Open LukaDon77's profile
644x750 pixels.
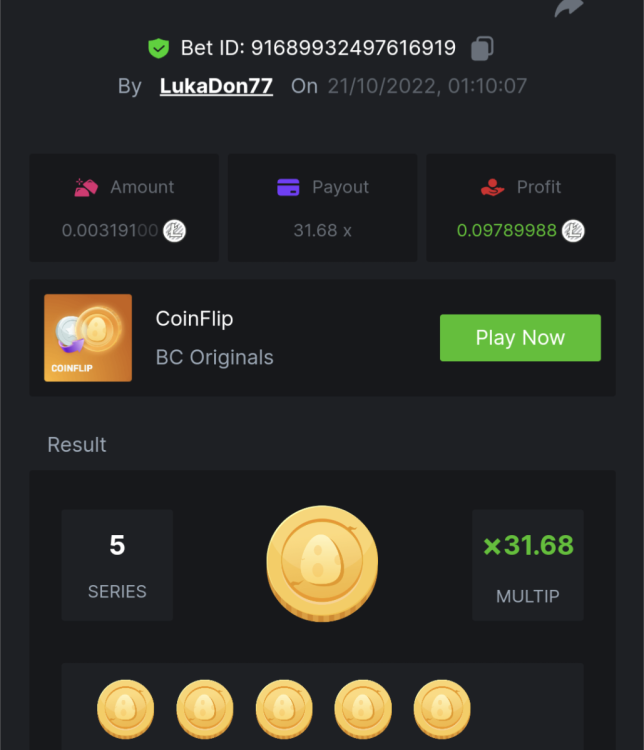click(216, 86)
